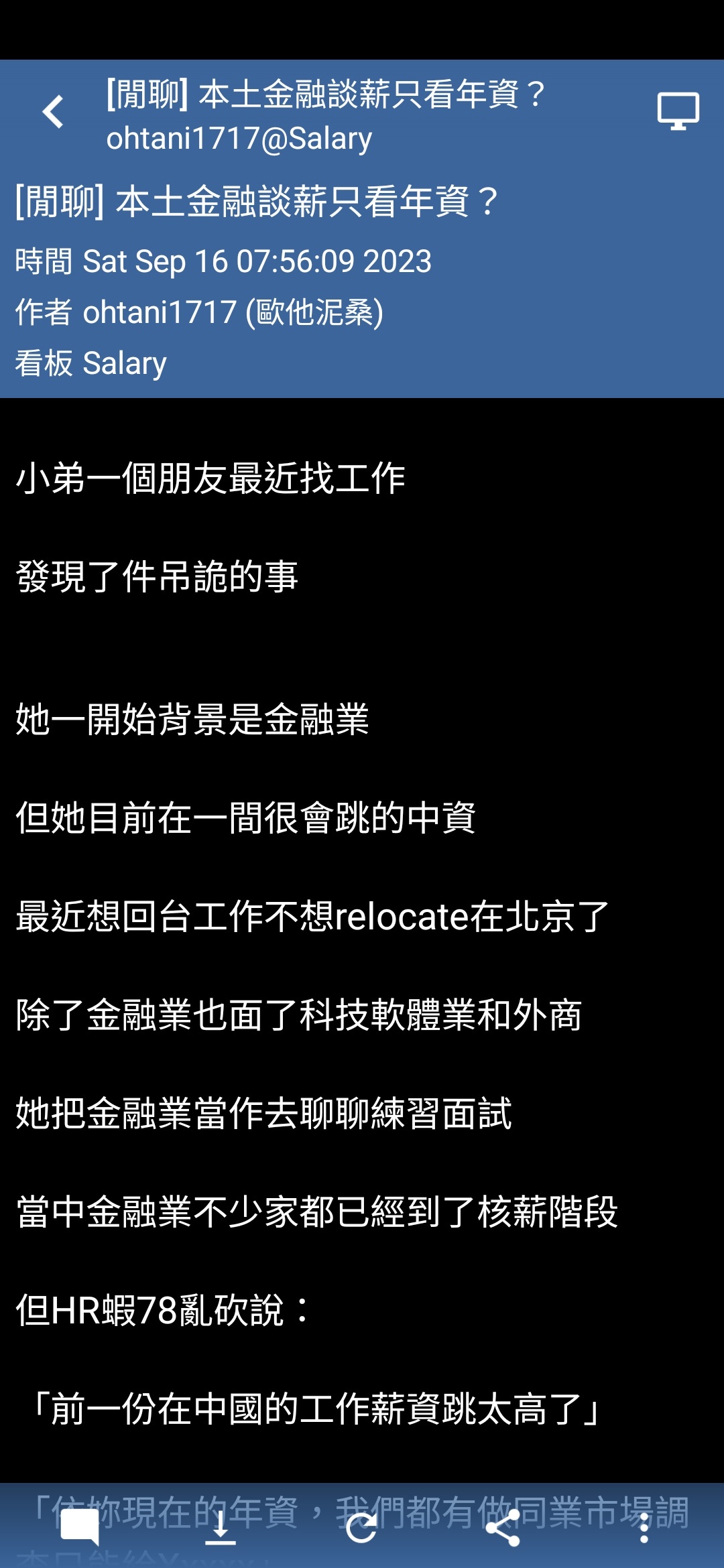Open the three-dot overflow menu
Viewport: 724px width, 1568px height.
coord(644,1528)
